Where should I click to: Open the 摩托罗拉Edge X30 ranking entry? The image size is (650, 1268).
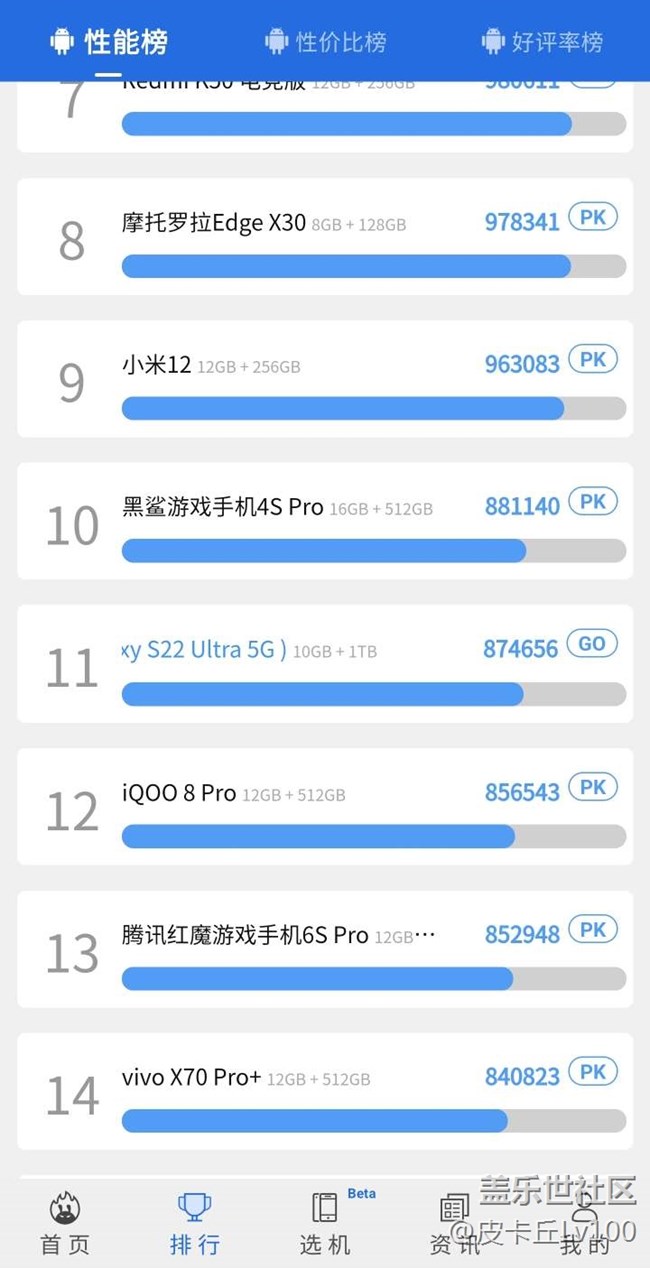[325, 237]
